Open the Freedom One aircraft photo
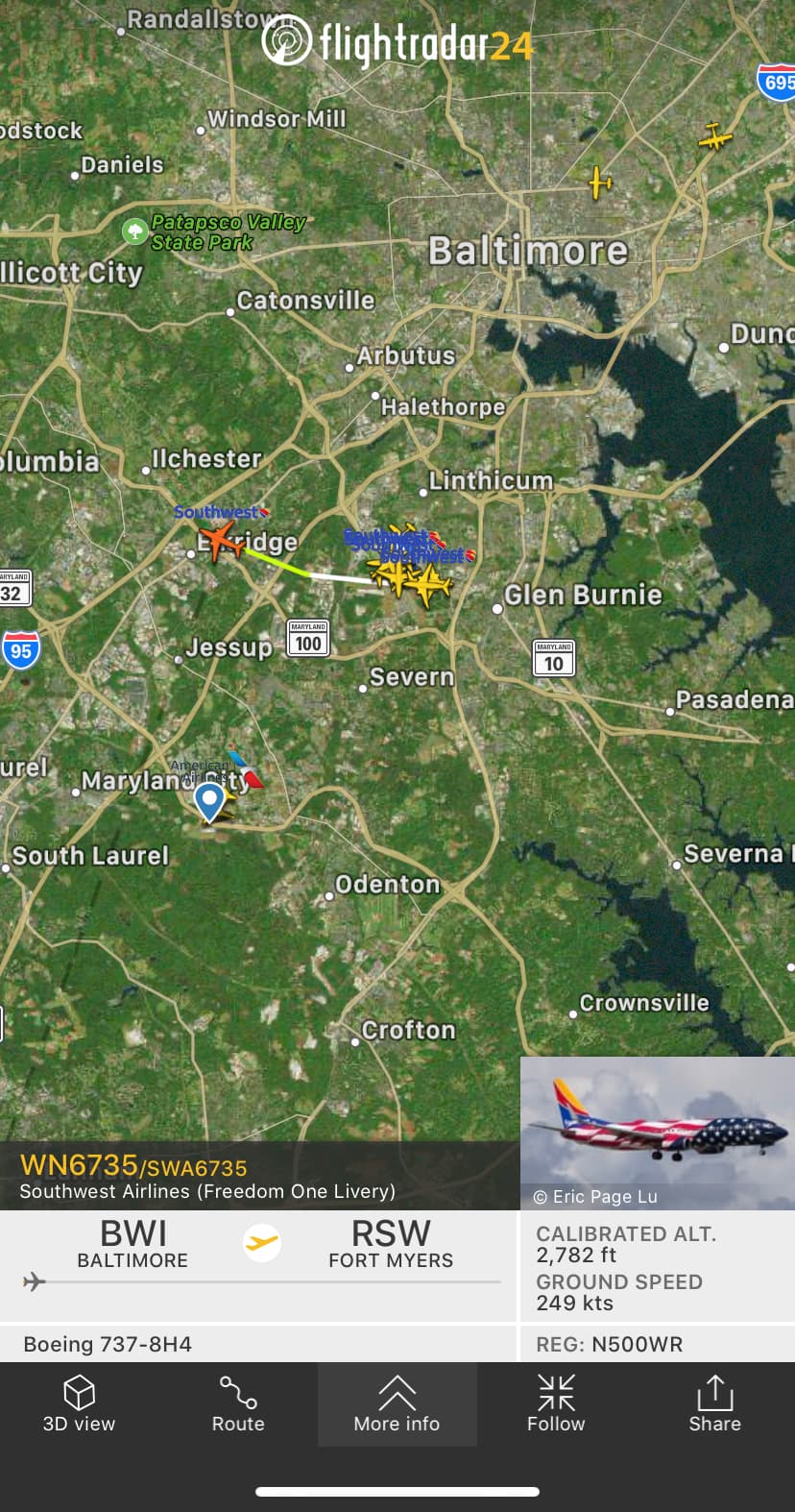 pos(657,1132)
